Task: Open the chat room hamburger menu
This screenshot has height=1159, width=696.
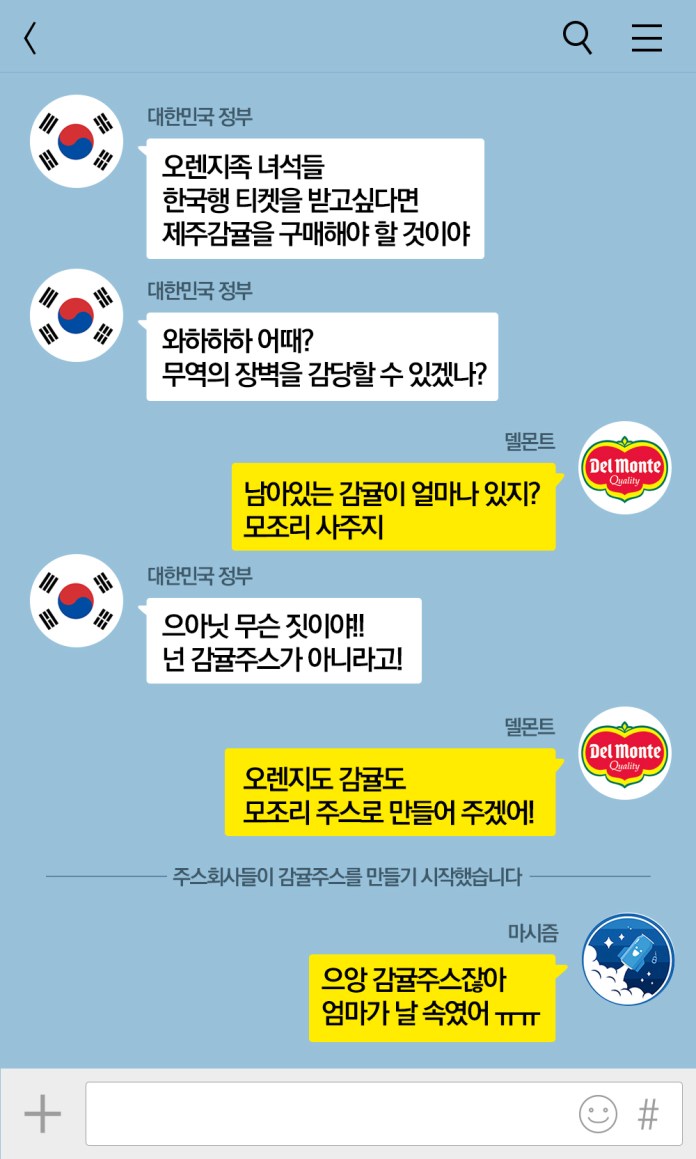Action: (646, 38)
